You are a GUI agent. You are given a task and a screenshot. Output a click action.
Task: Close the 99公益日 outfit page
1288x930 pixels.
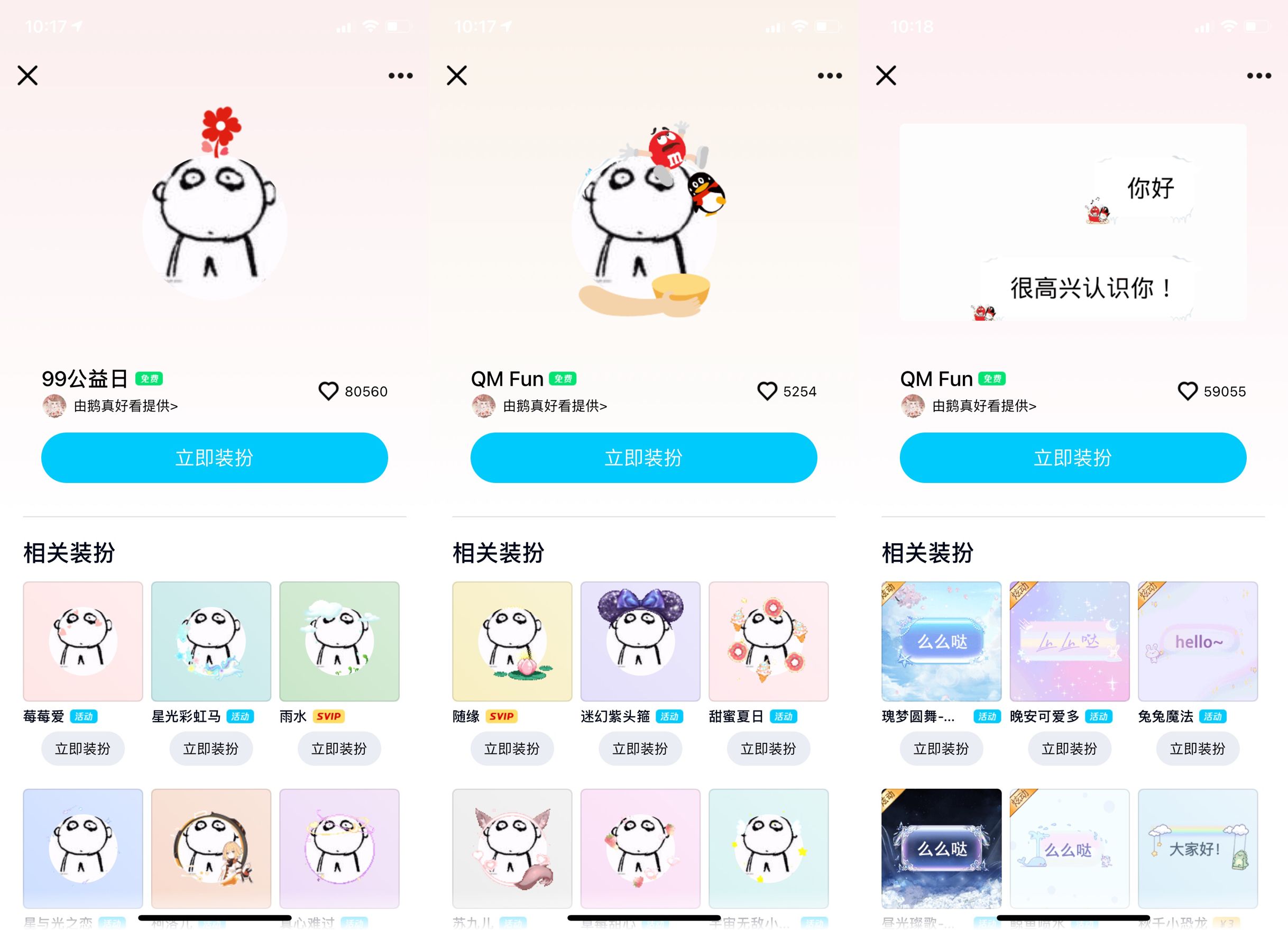pos(27,75)
